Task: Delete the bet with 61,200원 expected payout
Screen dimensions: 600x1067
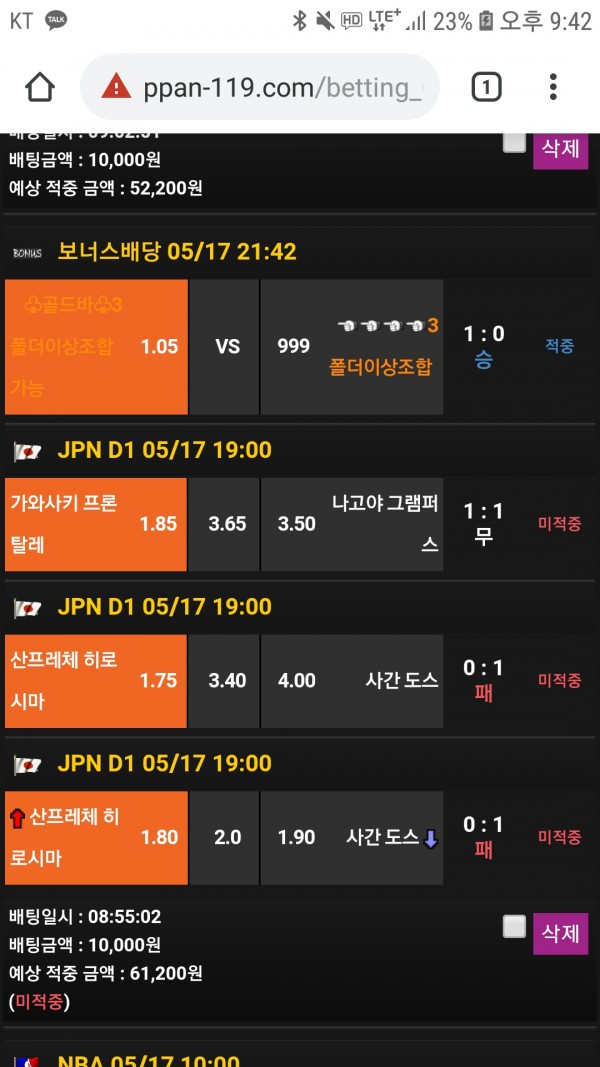Action: click(559, 933)
